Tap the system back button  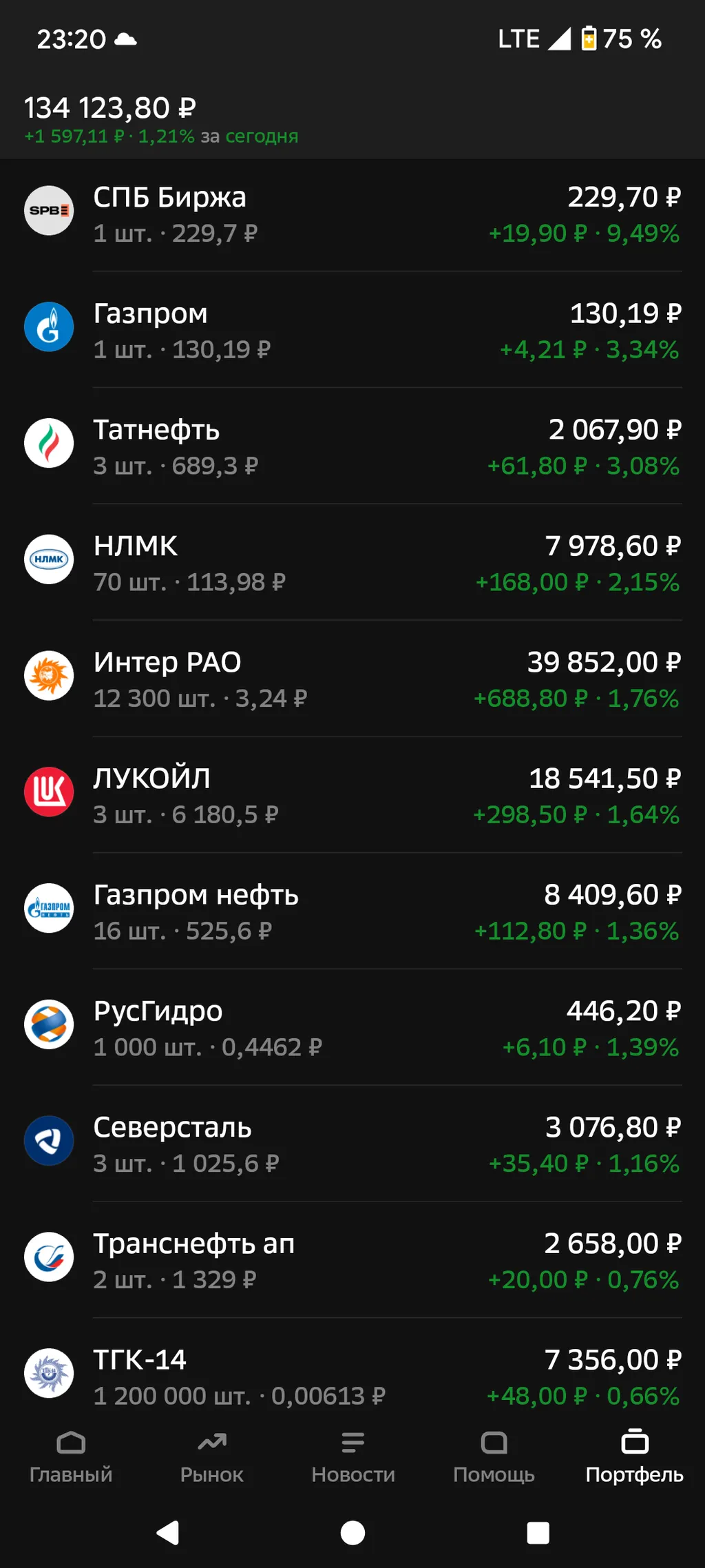coord(168,1533)
